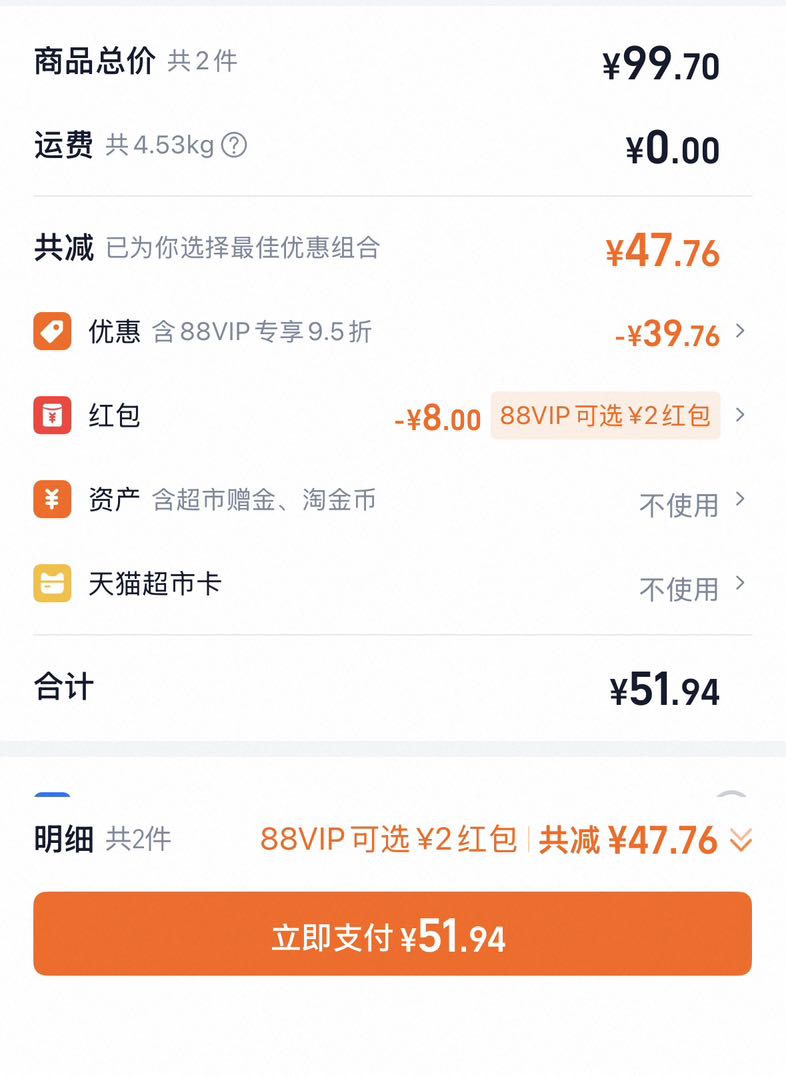
Task: Pay now with 立即支付 ¥51.94 button
Action: click(x=392, y=934)
